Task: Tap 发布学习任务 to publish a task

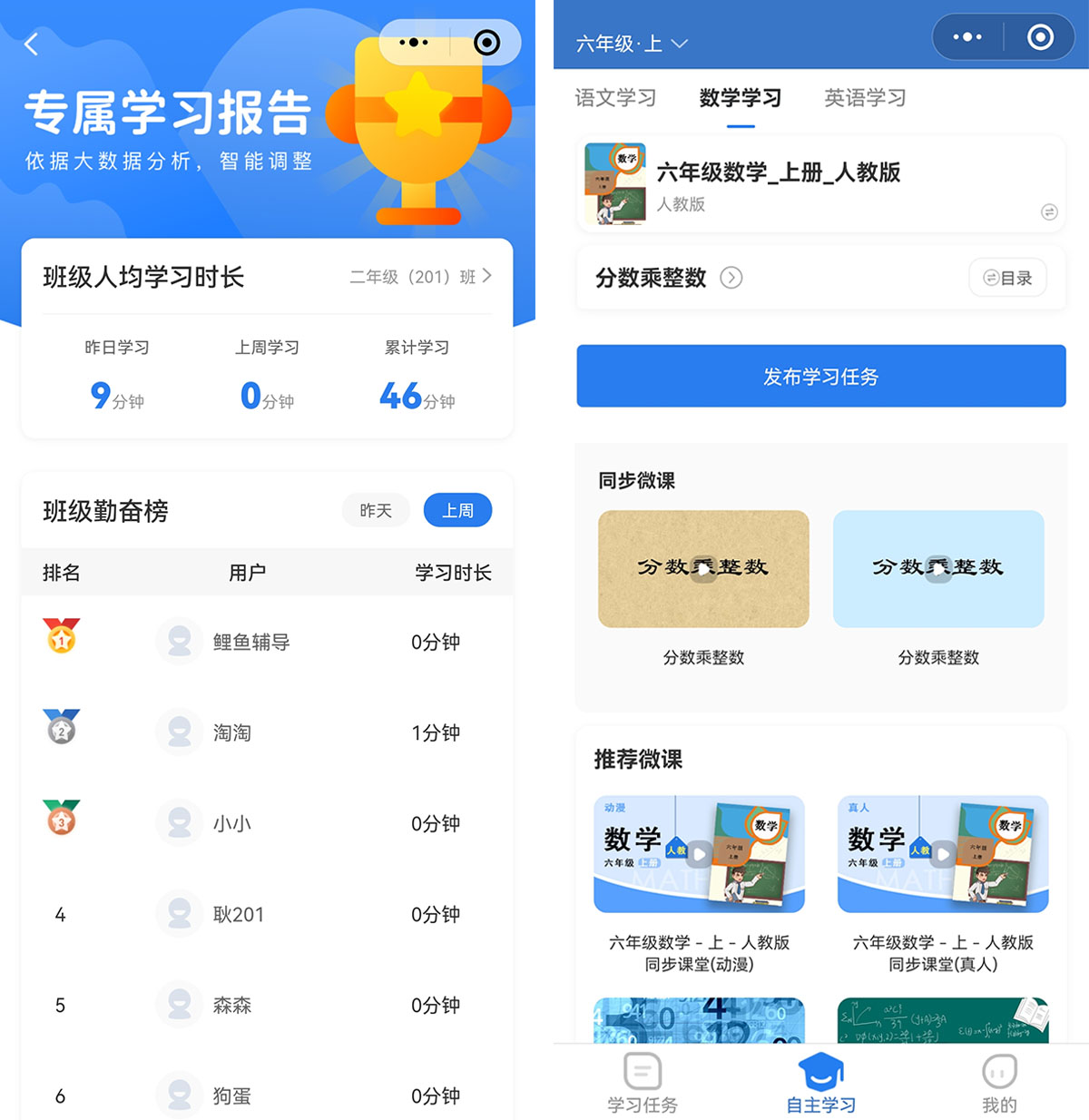Action: click(x=820, y=376)
